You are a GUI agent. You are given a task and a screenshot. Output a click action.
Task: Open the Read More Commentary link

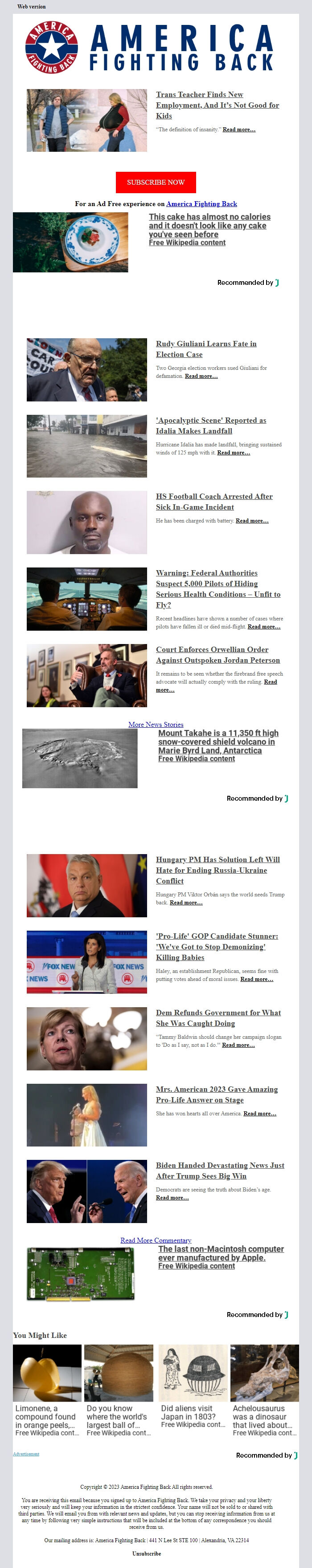(x=156, y=1240)
